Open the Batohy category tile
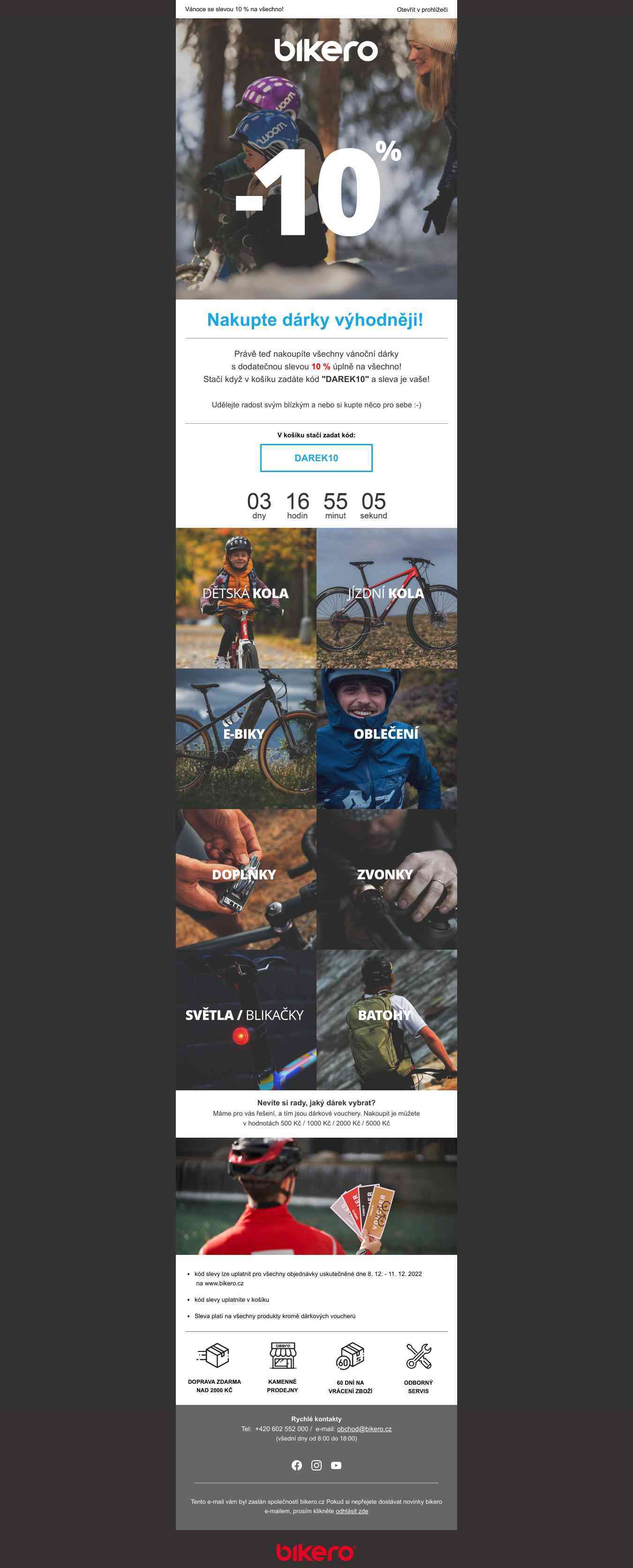633x1568 pixels. tap(386, 1020)
